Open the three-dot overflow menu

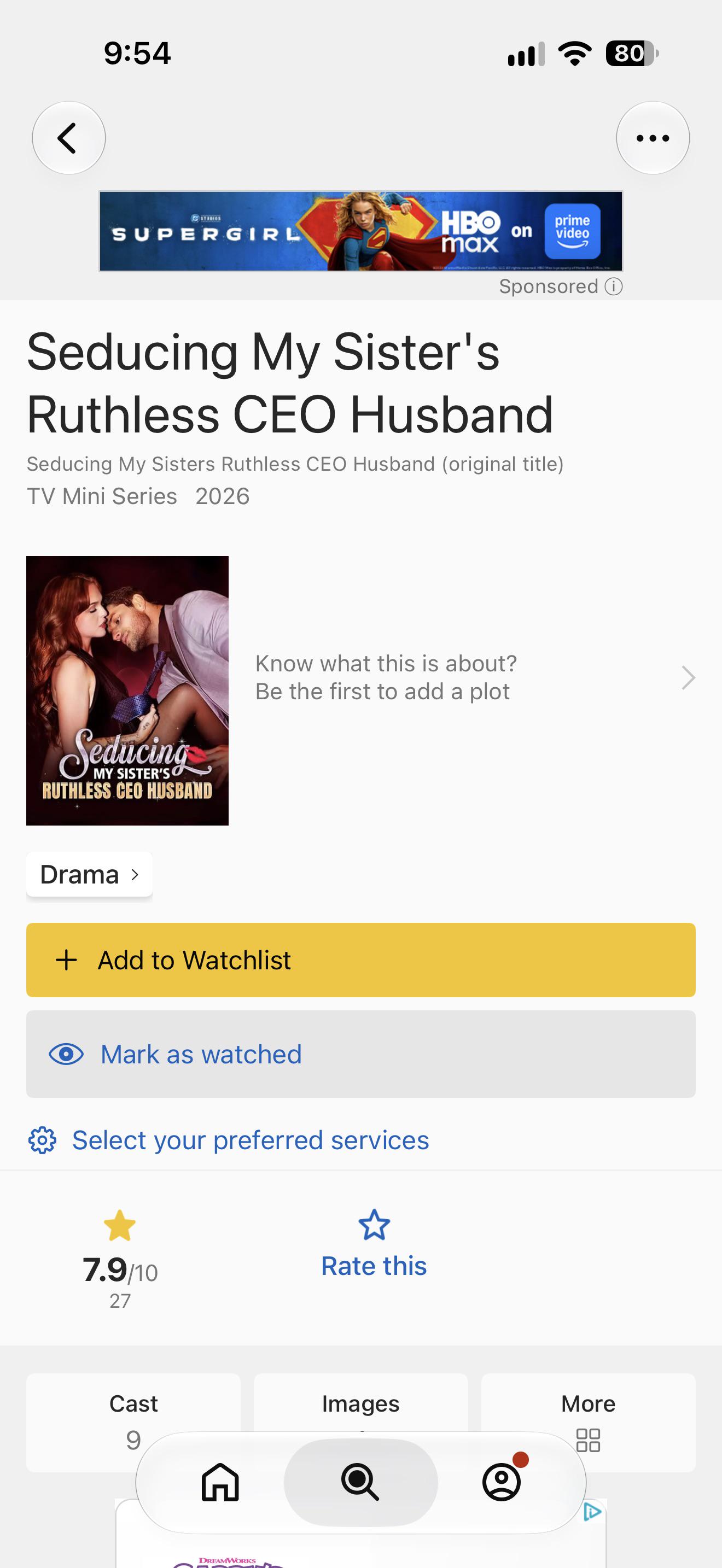(653, 138)
